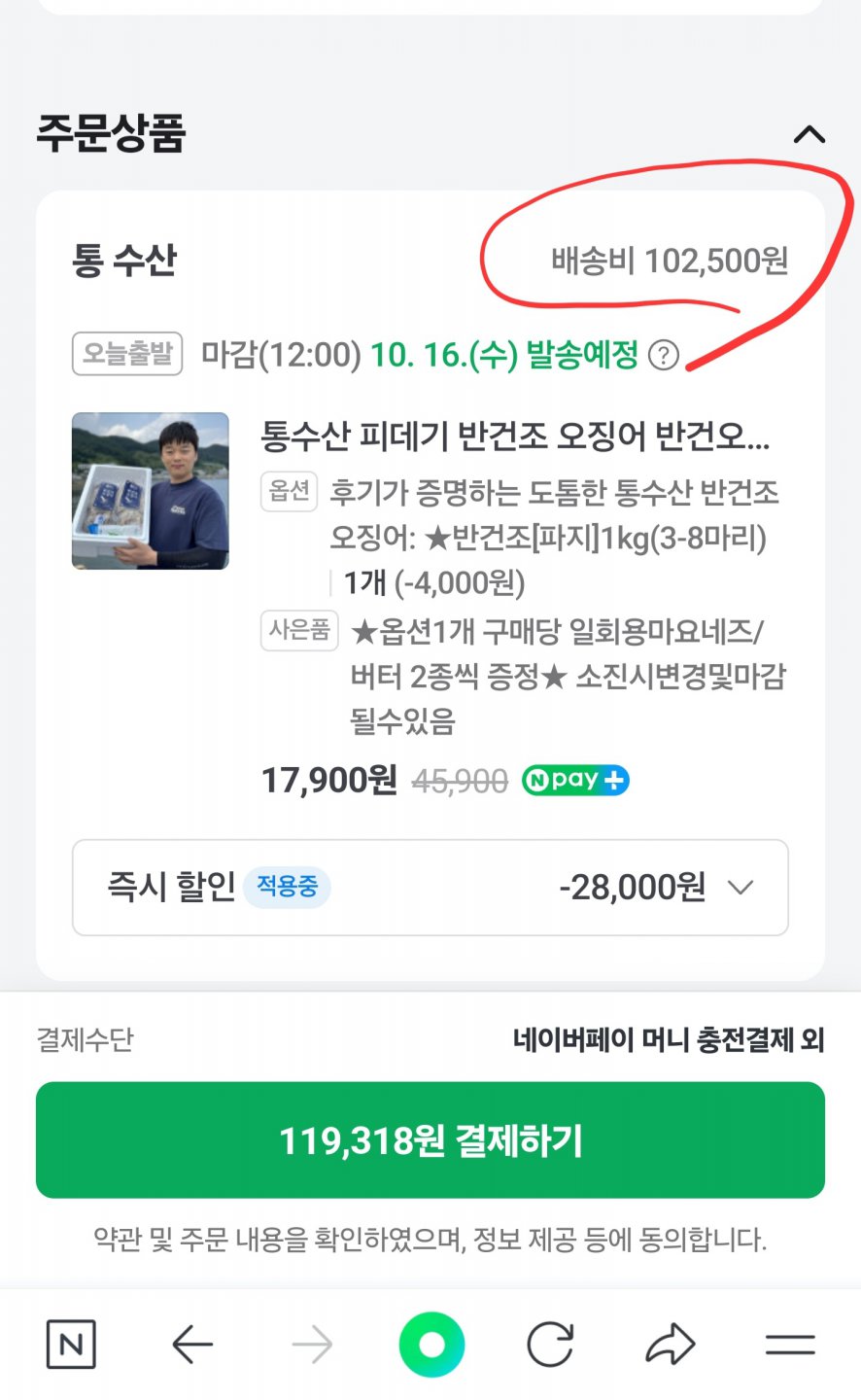The width and height of the screenshot is (861, 1400).
Task: Open the browser menu via hamburger icon
Action: (789, 1345)
